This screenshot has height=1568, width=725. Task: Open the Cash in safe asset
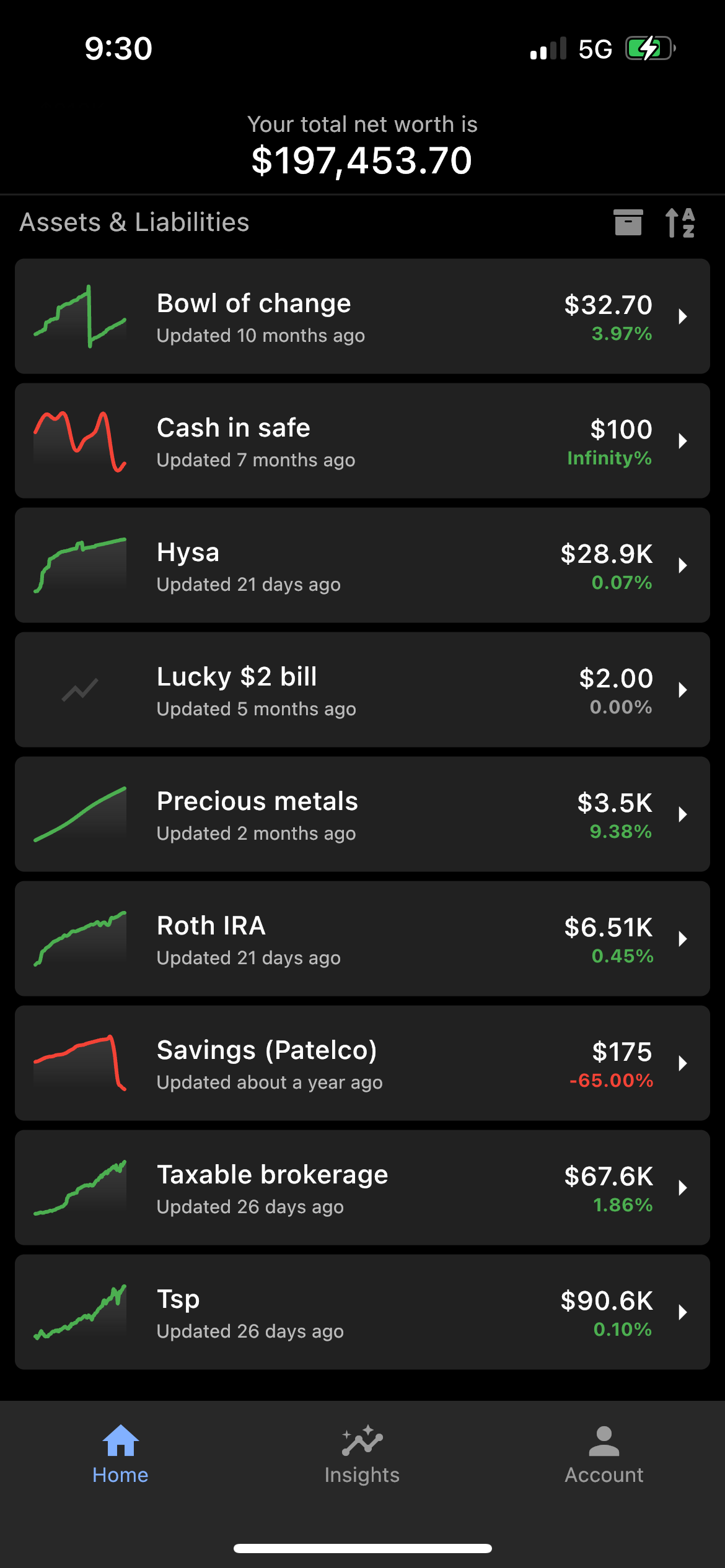coord(362,441)
